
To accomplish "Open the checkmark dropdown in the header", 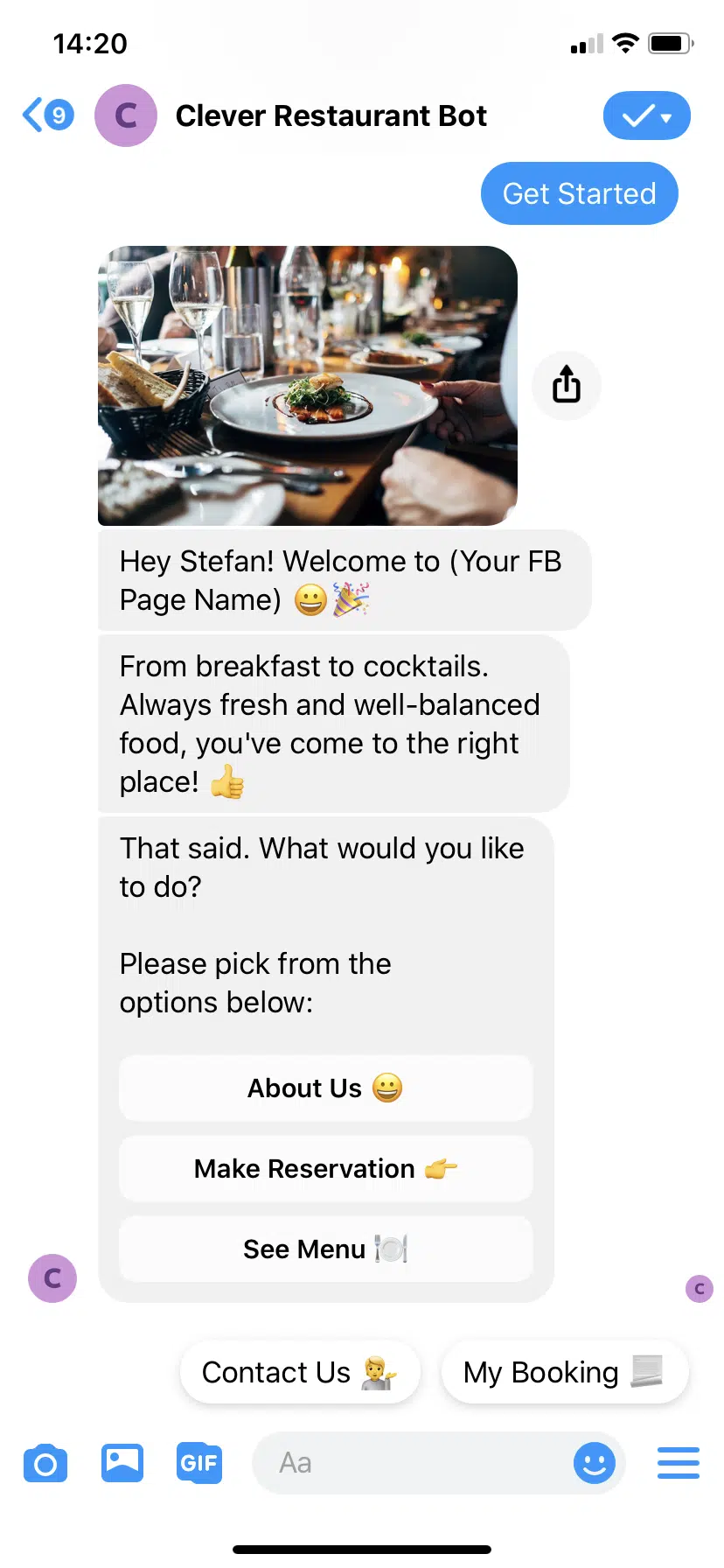I will point(646,115).
